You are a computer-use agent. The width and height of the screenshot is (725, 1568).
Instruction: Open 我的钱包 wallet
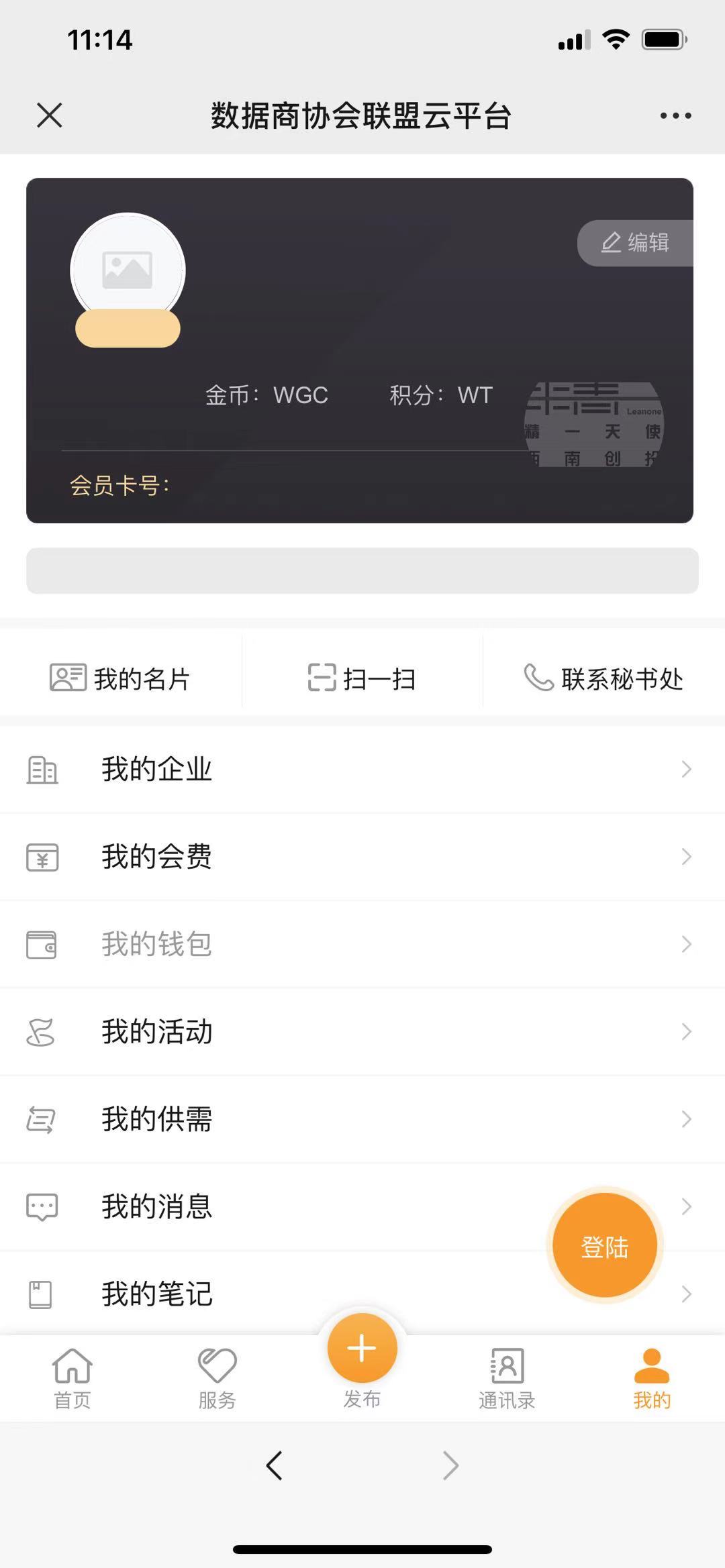point(362,944)
